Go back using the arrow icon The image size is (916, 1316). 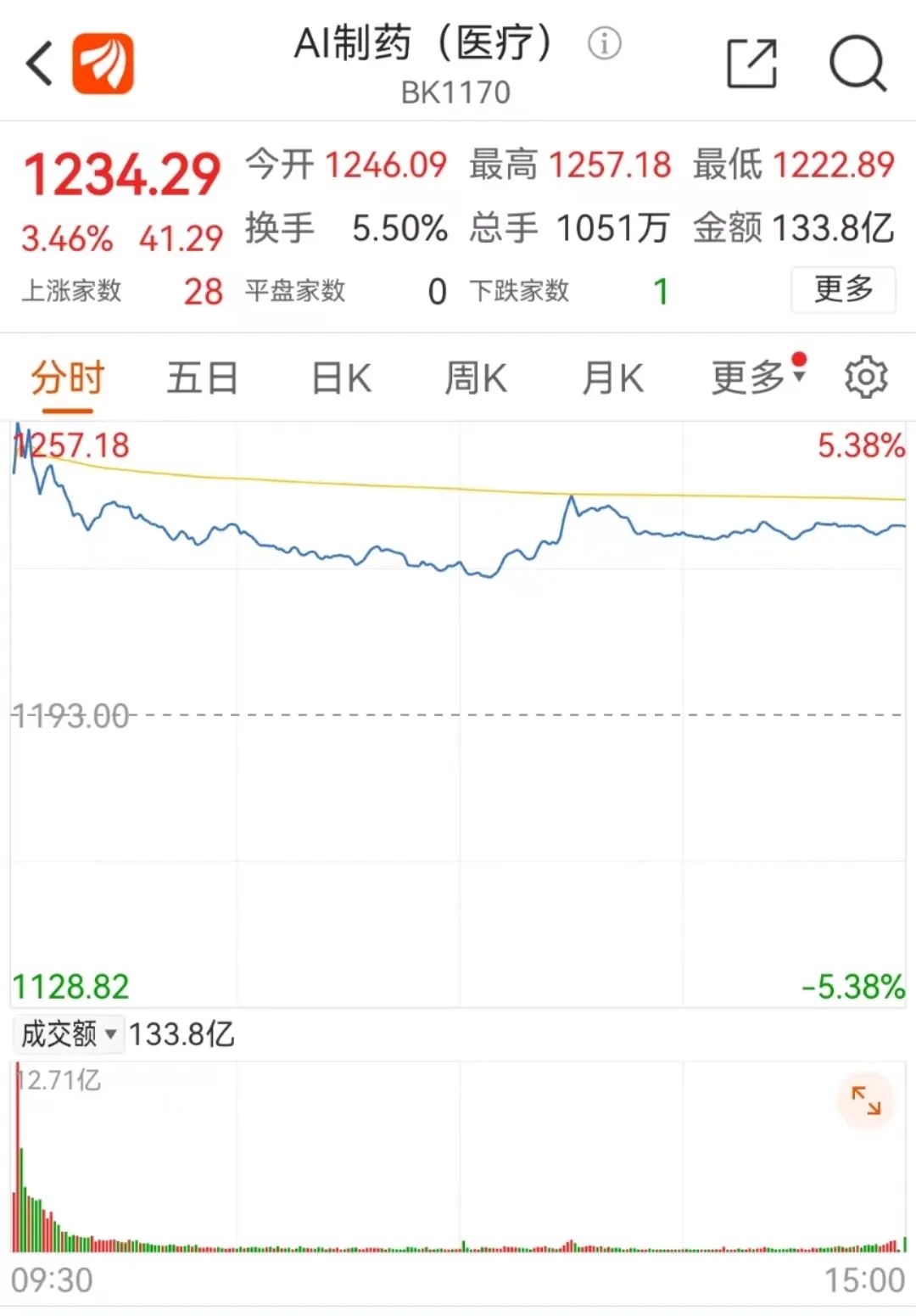[x=40, y=64]
